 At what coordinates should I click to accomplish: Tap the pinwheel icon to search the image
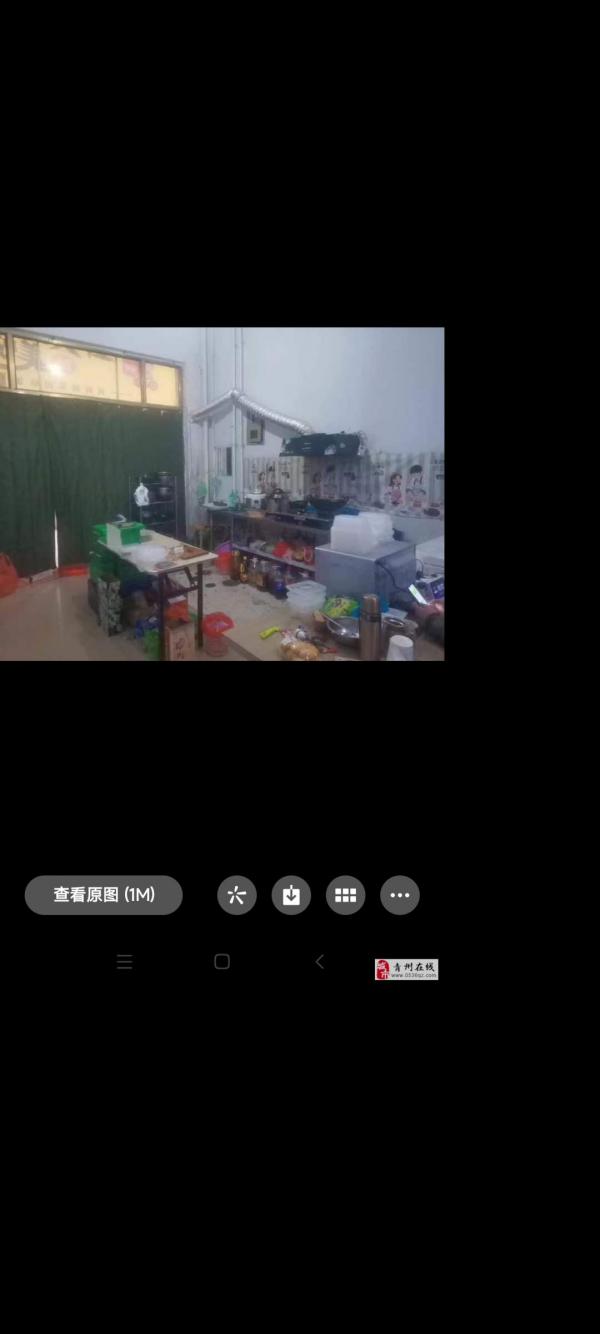[237, 895]
